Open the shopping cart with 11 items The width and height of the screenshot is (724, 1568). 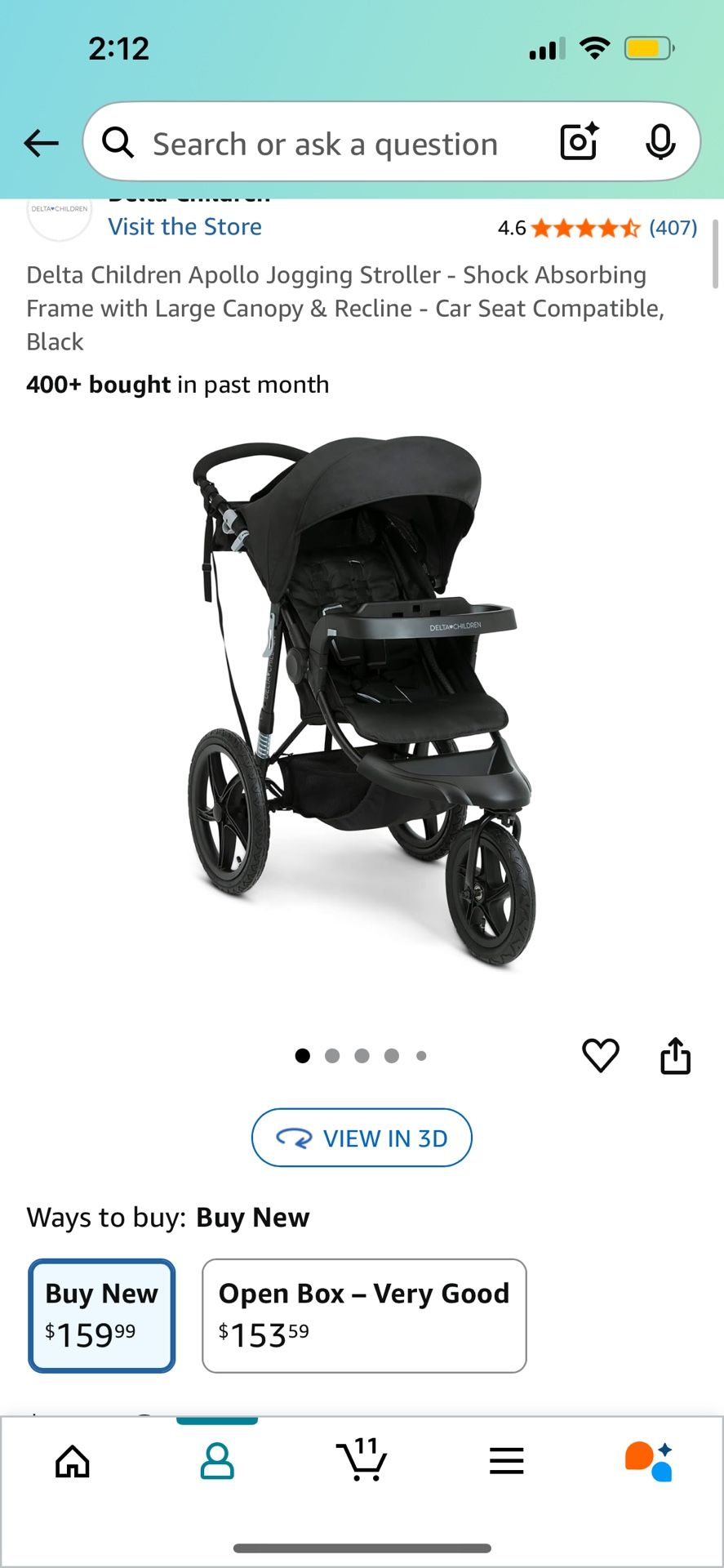362,1462
